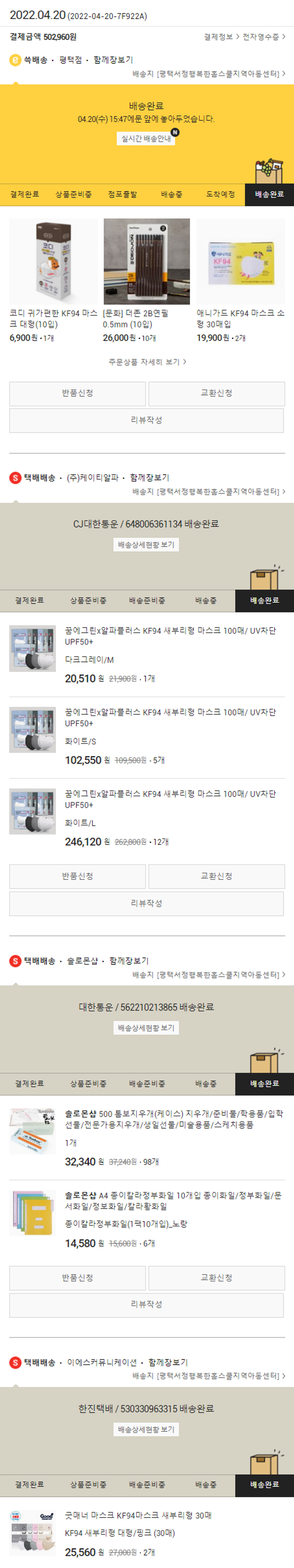
Task: Write a review for 케이티알파 items
Action: pyautogui.click(x=146, y=903)
